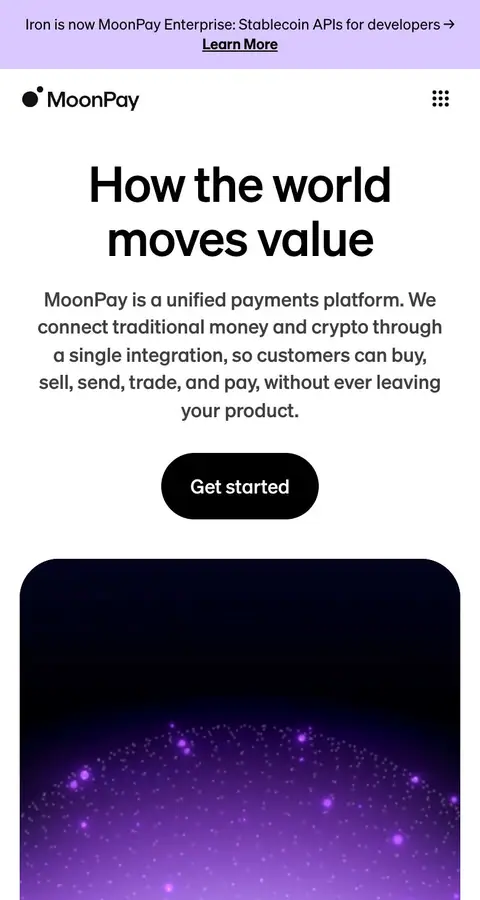Open the grid menu icon
Screen dimensions: 480x900
(440, 99)
